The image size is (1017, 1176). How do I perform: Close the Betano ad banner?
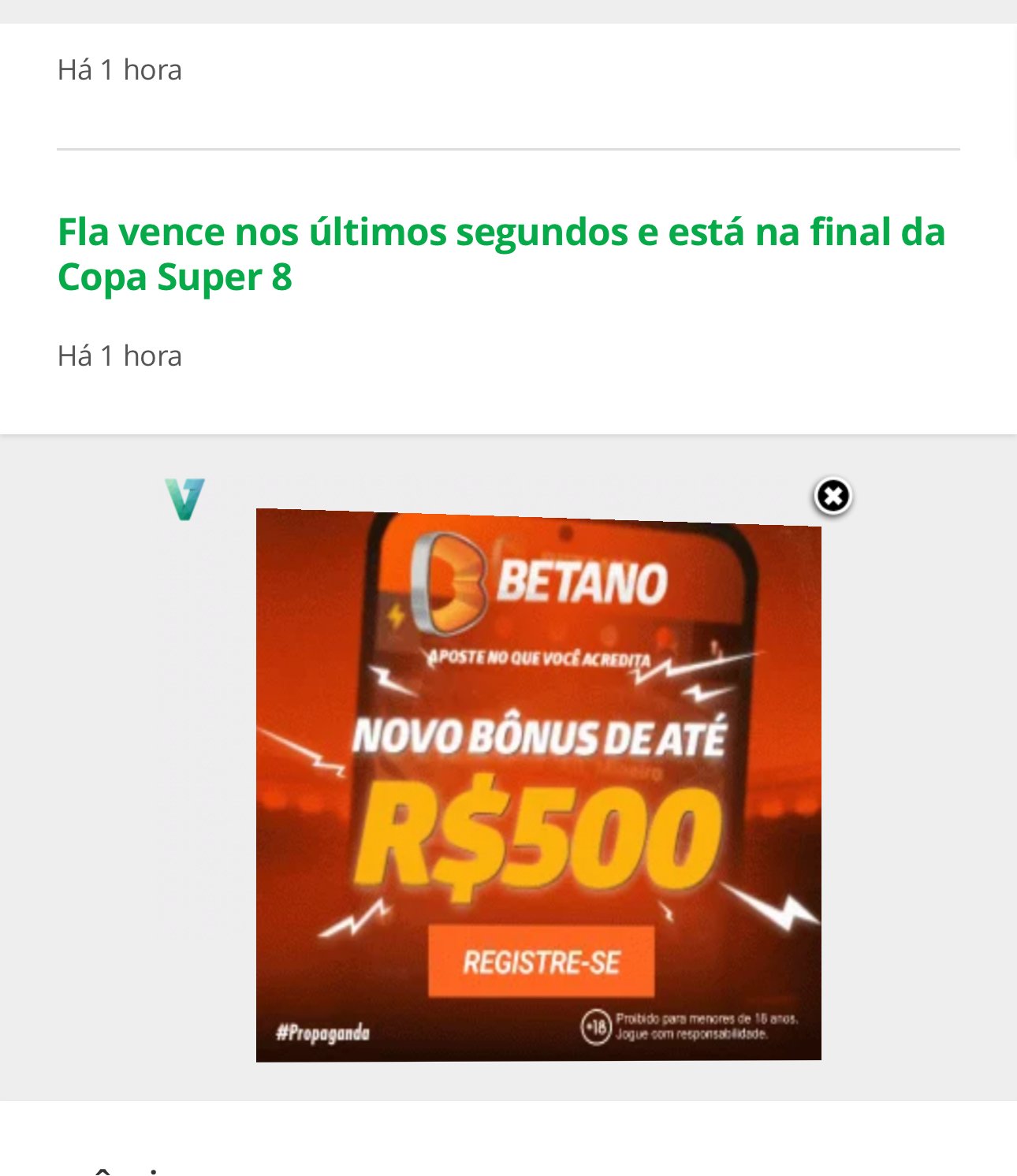[x=833, y=497]
